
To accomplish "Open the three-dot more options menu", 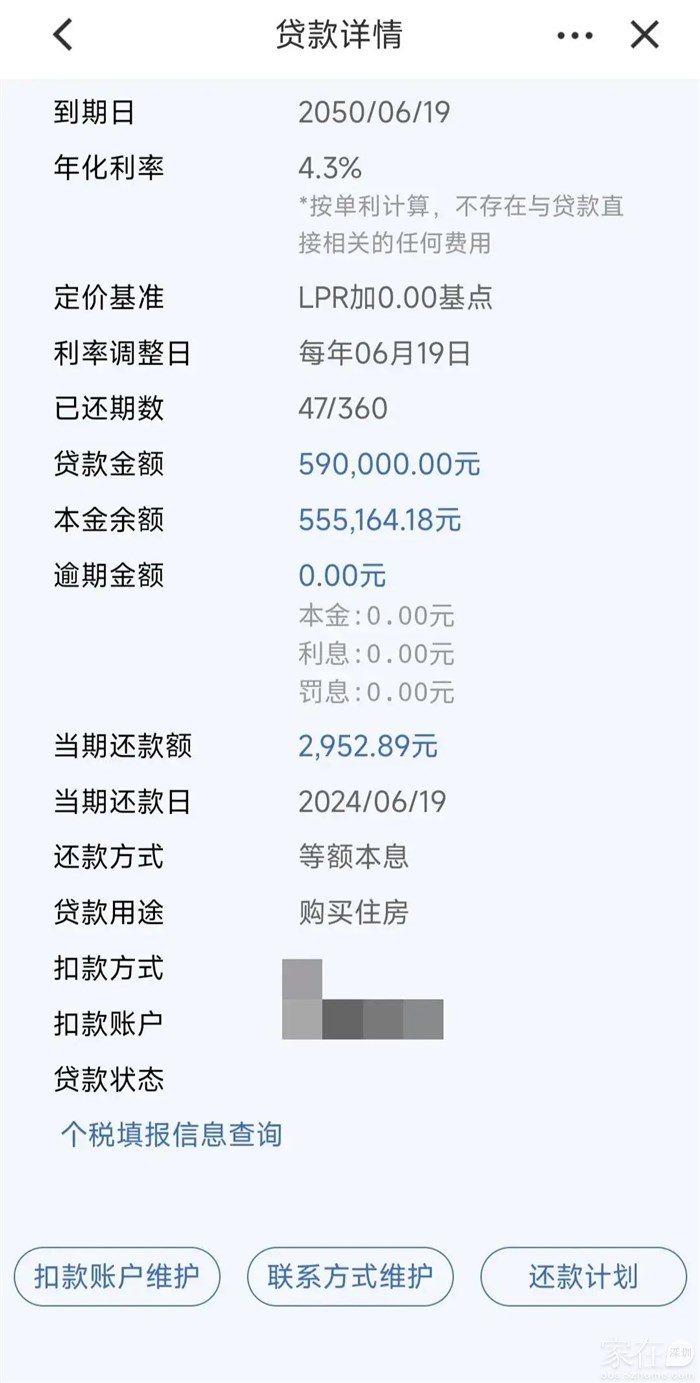I will coord(574,35).
